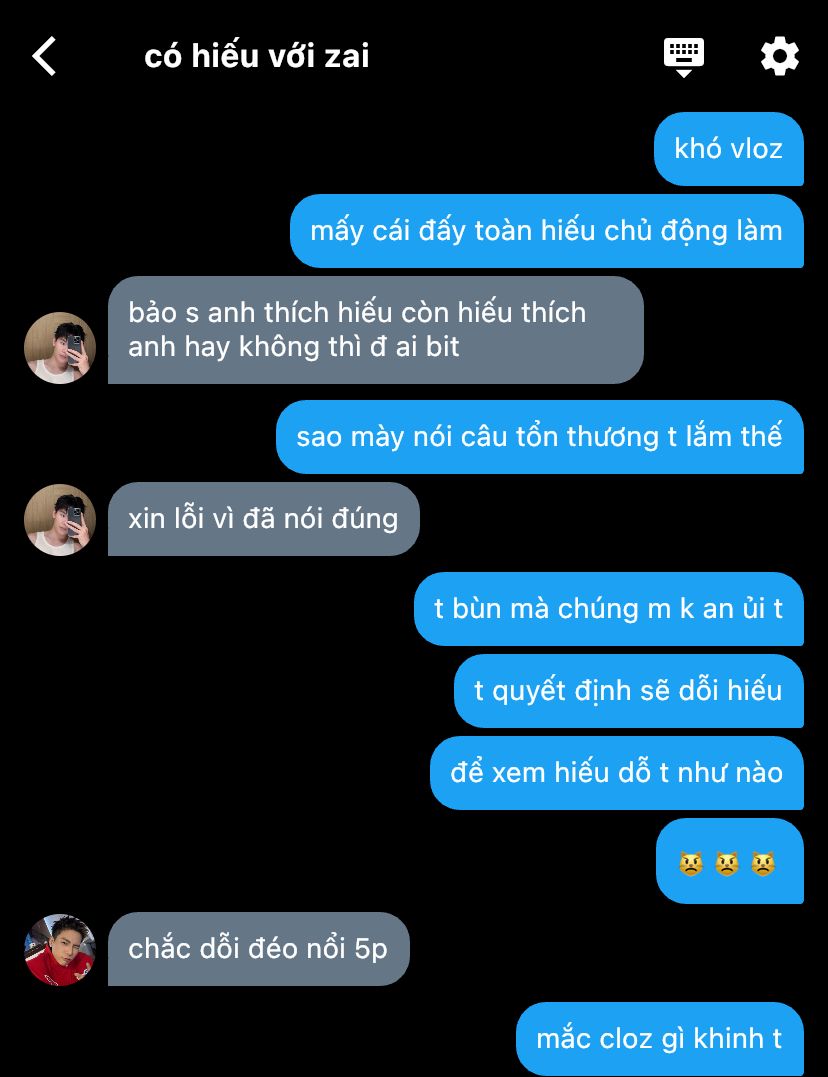Tap avatar next to "chắc dỗi đéo nổi 5p"
The image size is (828, 1077).
(x=60, y=950)
